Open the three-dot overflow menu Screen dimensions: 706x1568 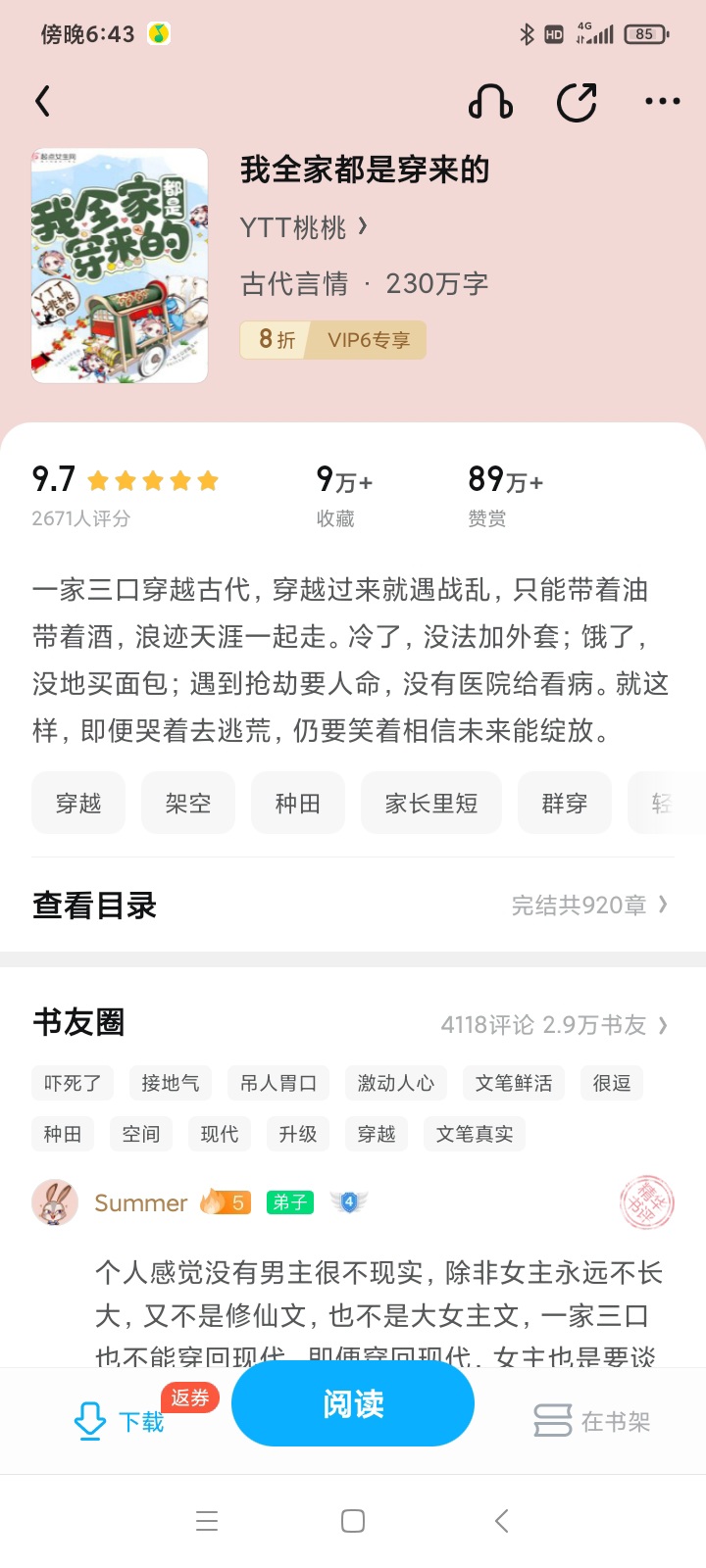click(x=662, y=102)
